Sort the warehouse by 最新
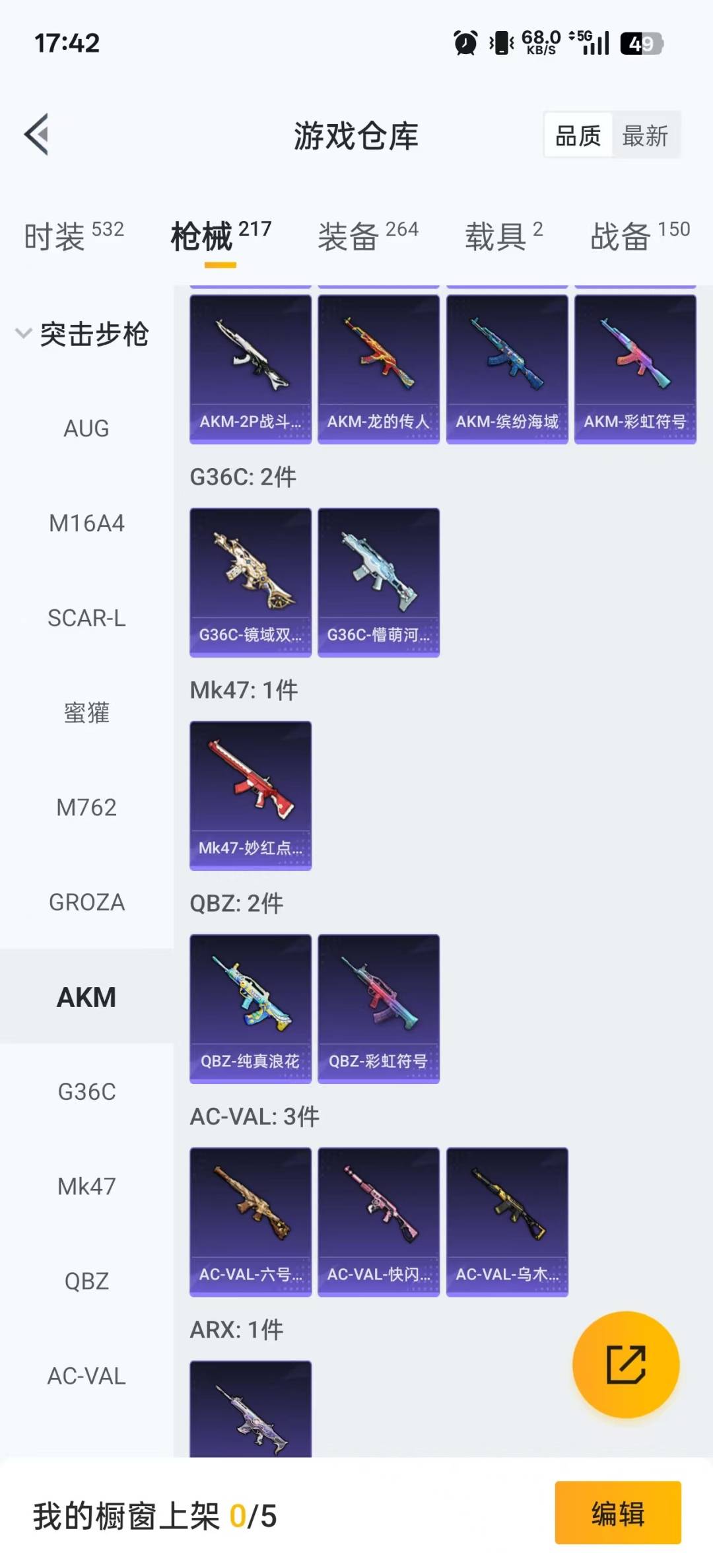This screenshot has height=1568, width=713. click(645, 136)
